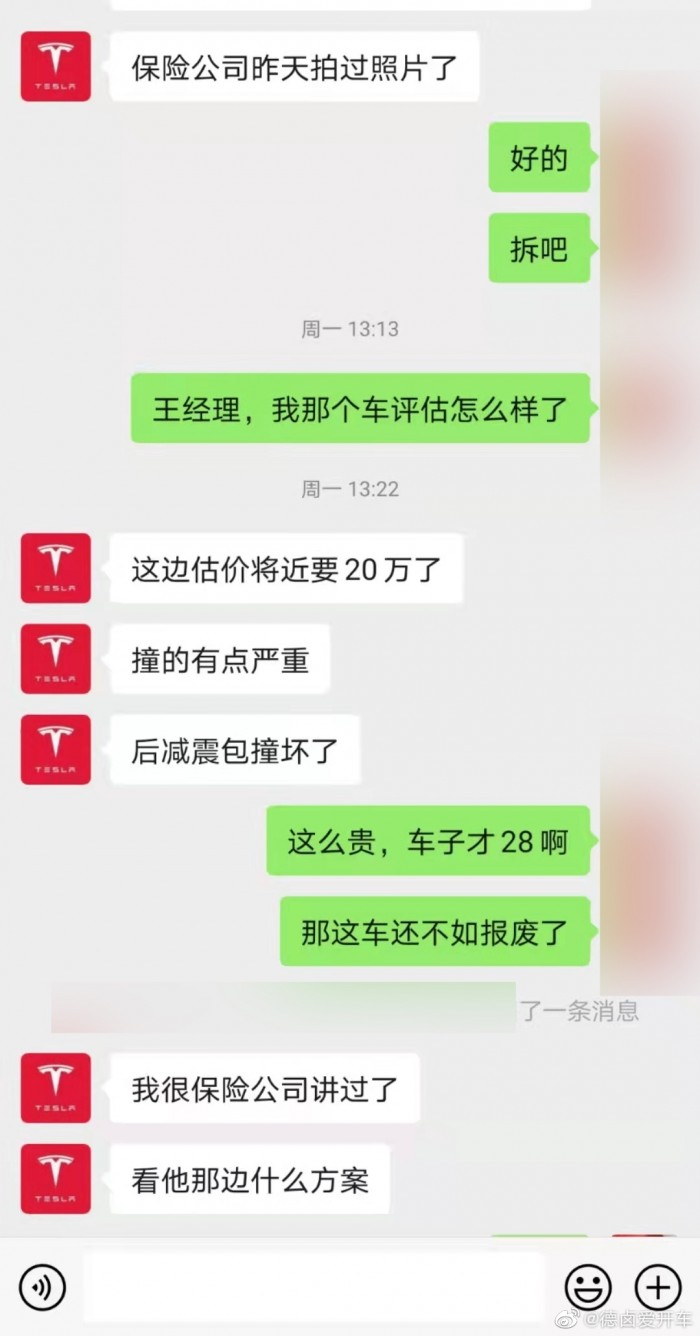Open the plus attachment menu
The width and height of the screenshot is (700, 1336).
point(658,1286)
